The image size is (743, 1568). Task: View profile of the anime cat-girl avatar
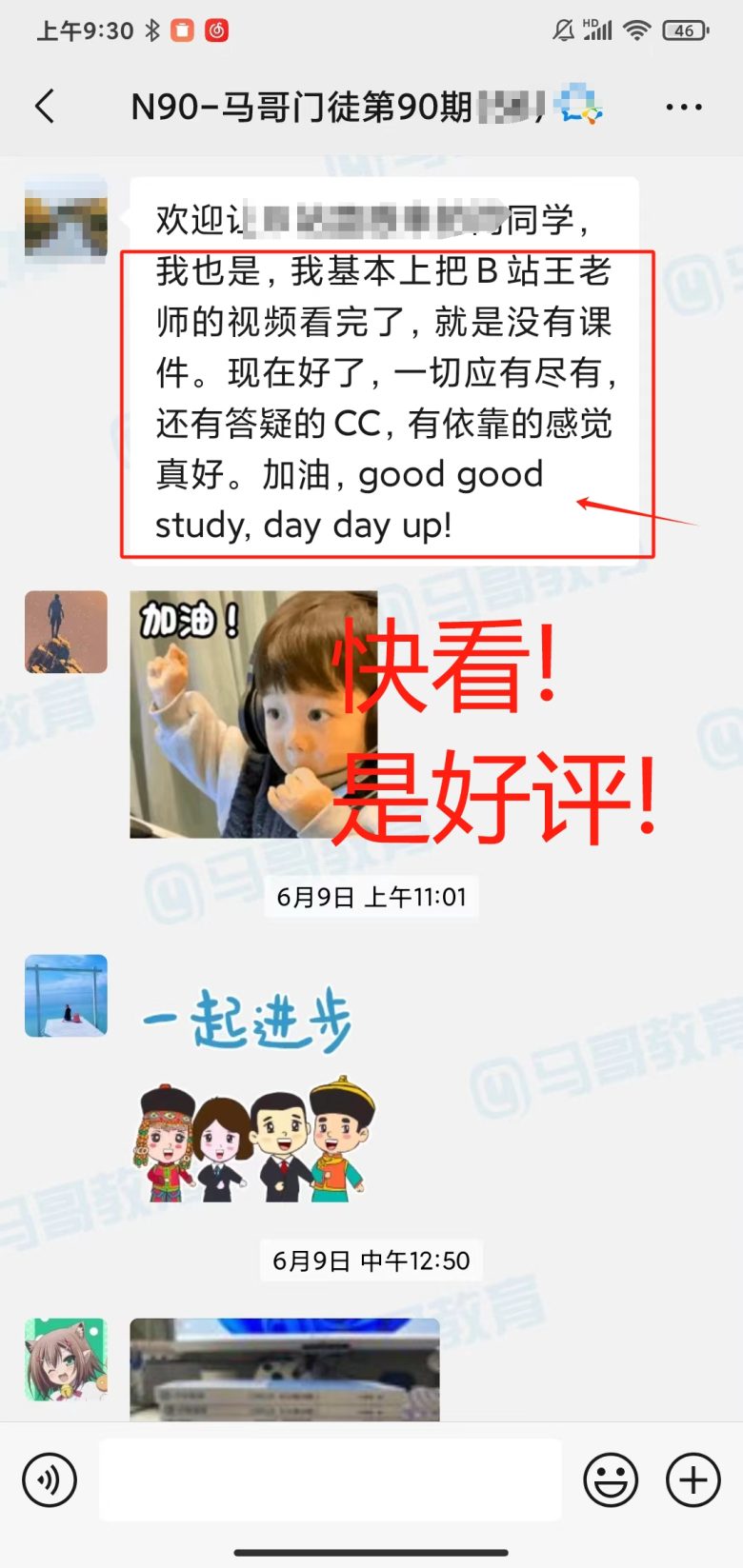tap(66, 1359)
